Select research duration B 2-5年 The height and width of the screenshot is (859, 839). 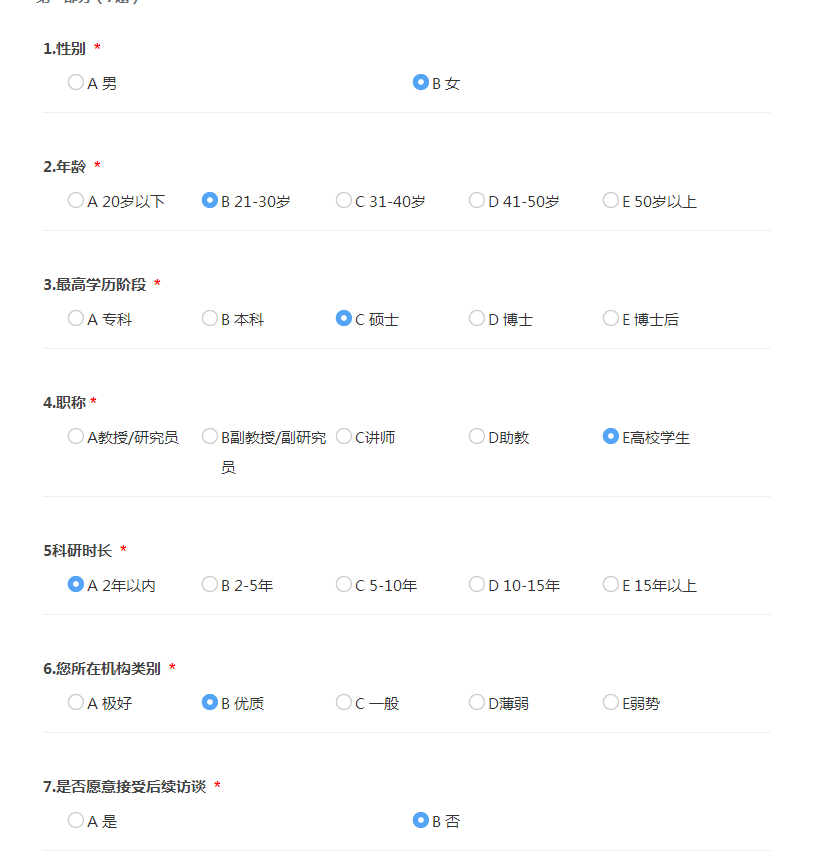click(210, 585)
